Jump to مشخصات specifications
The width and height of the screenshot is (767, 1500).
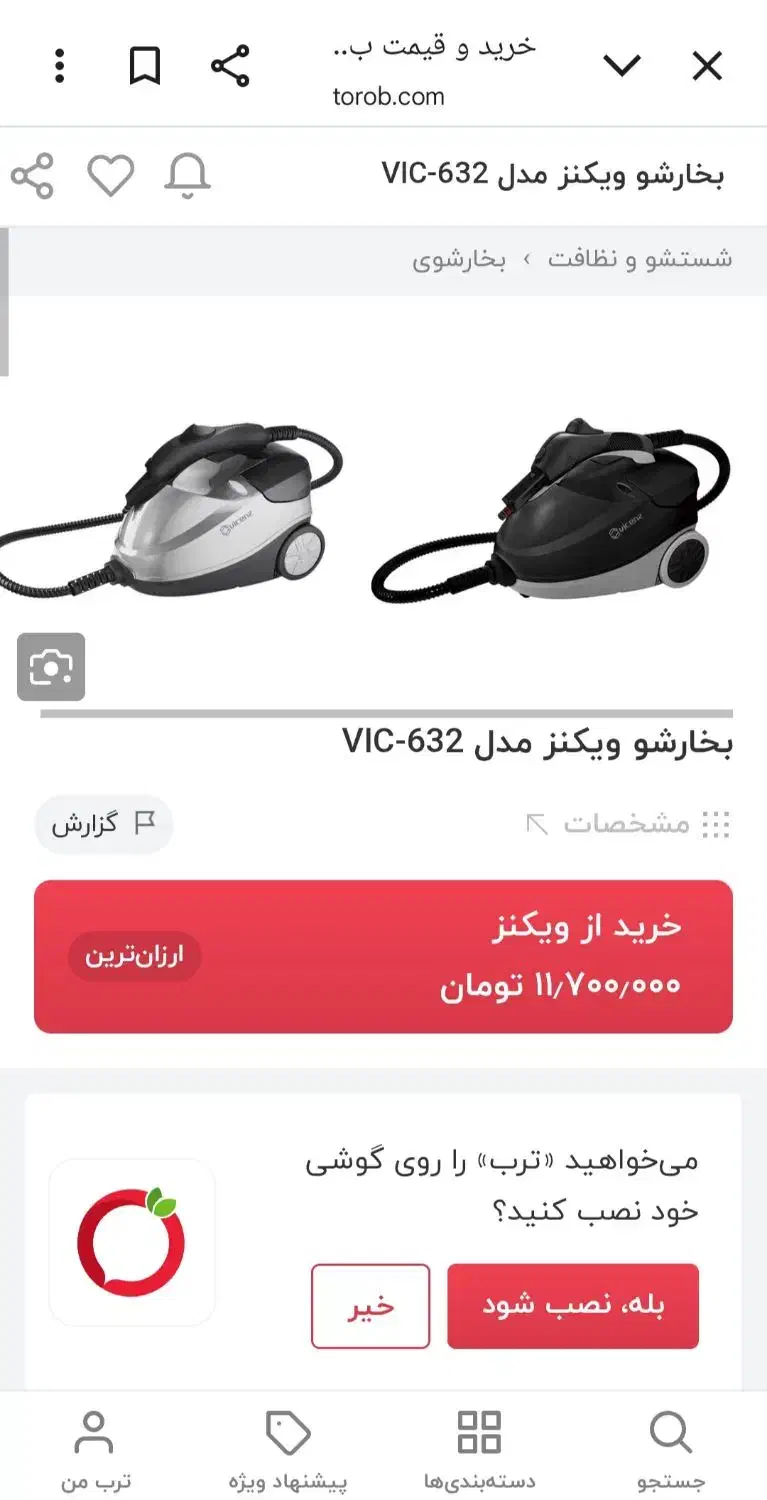628,824
